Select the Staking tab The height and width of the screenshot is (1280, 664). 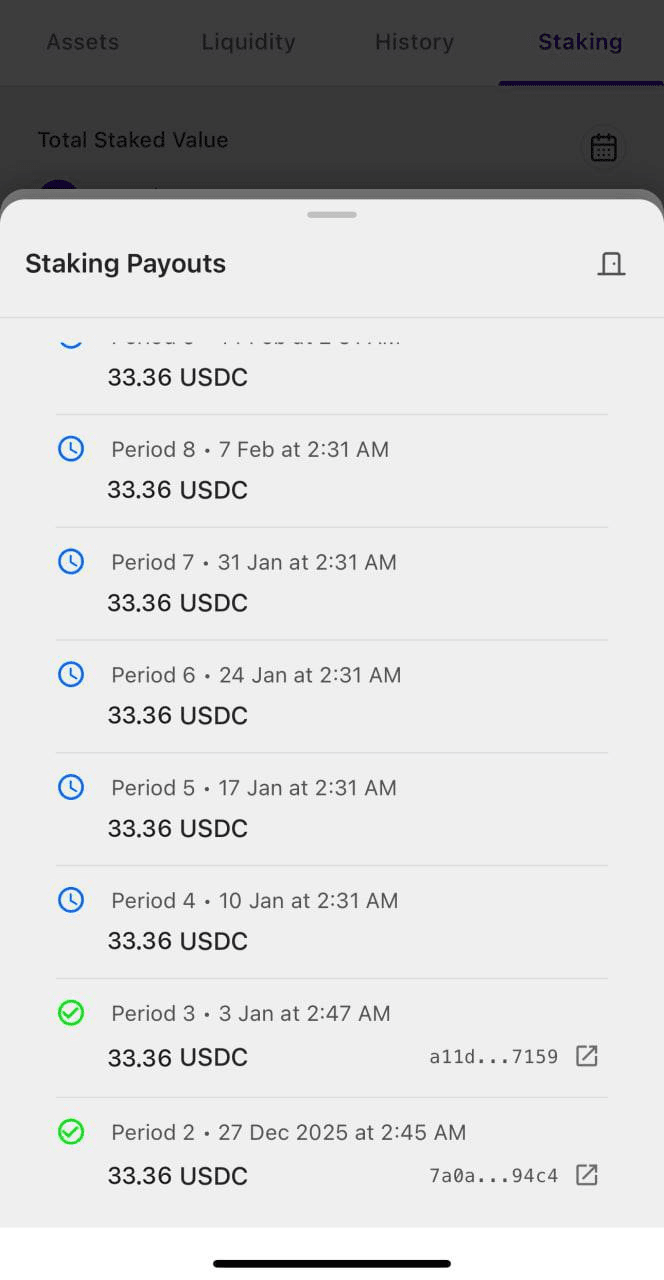pos(580,42)
